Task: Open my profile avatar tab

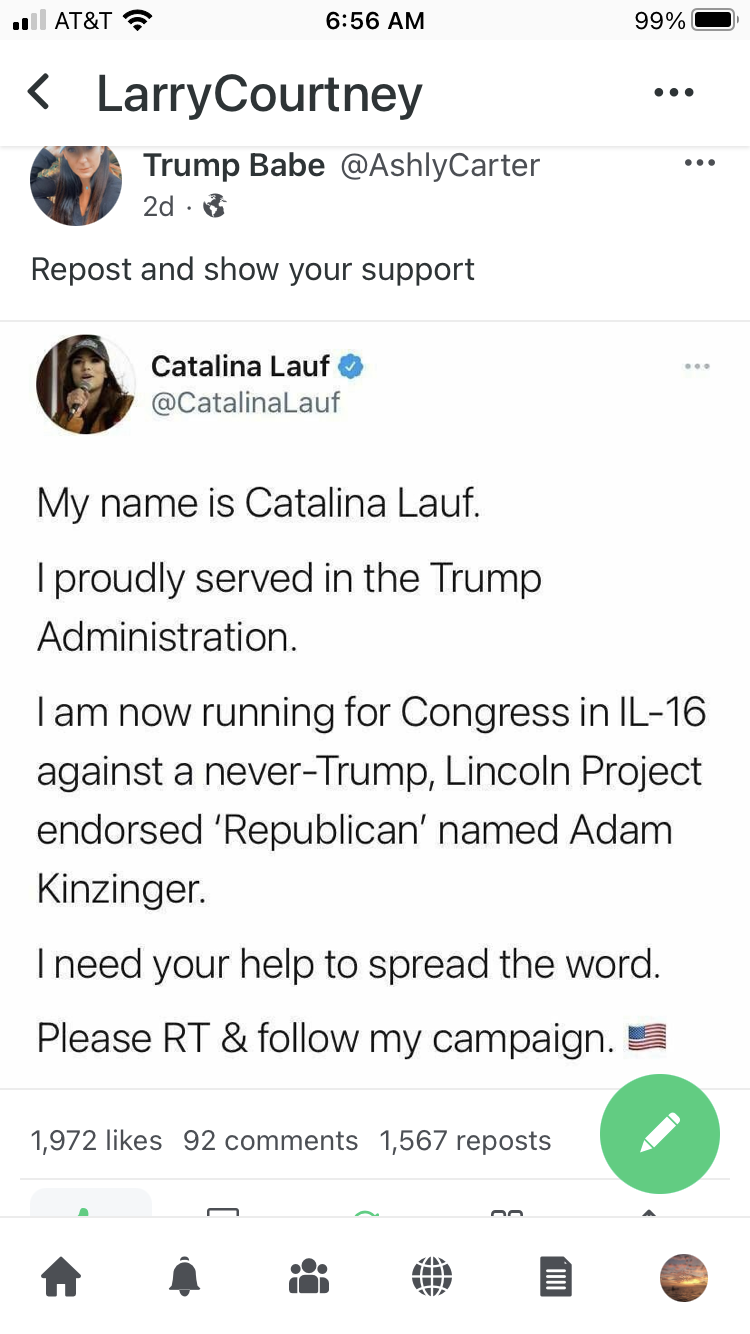Action: pyautogui.click(x=684, y=1277)
